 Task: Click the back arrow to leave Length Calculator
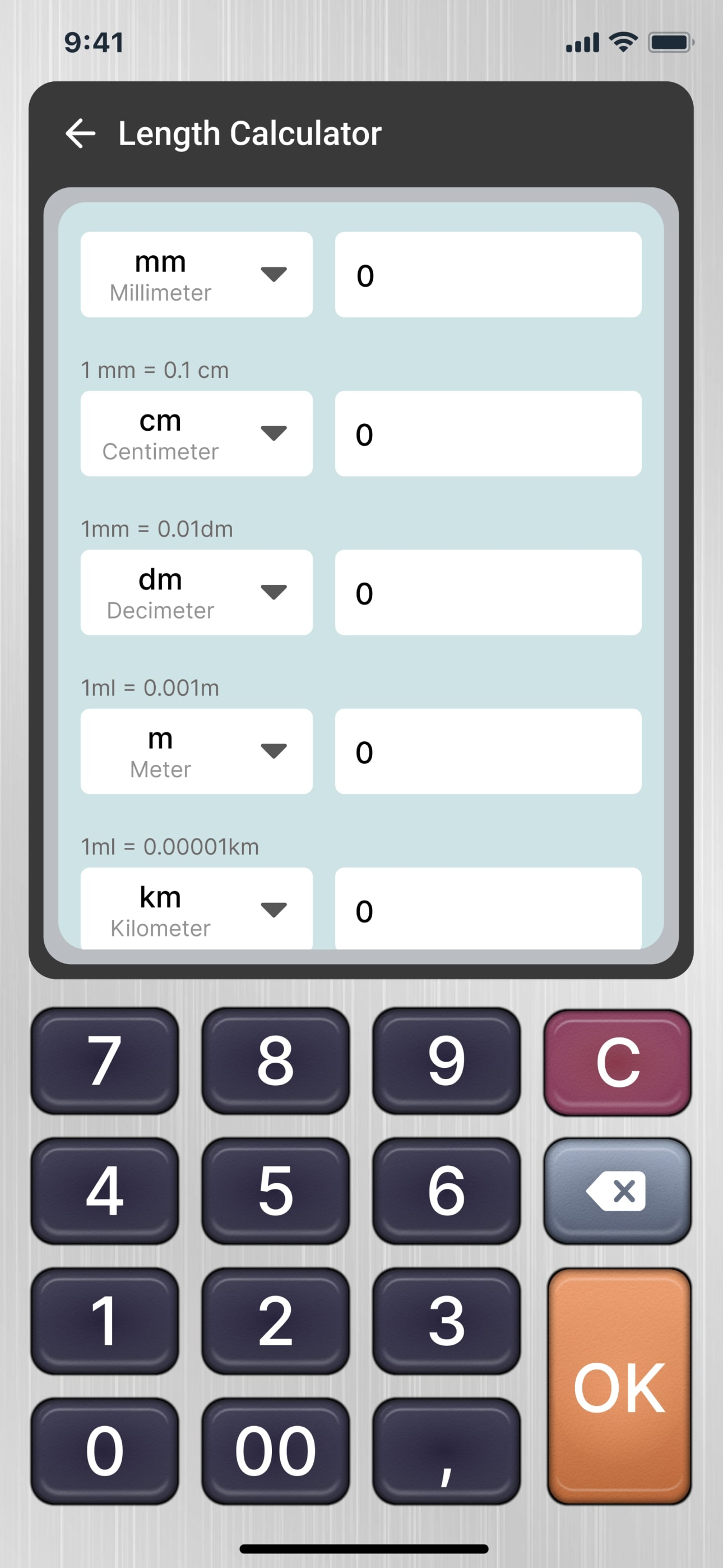pos(80,133)
